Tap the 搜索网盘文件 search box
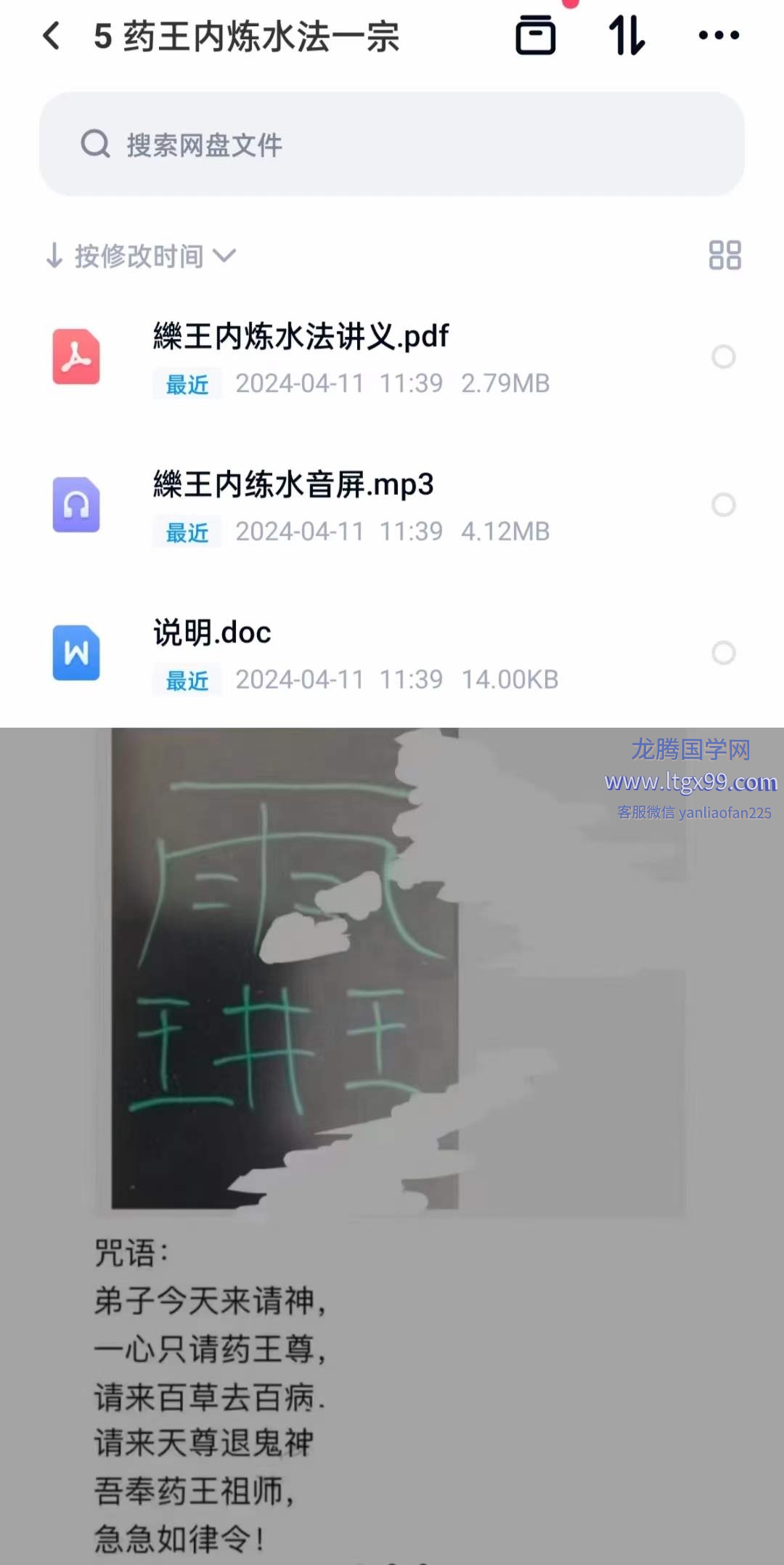784x1565 pixels. (392, 144)
